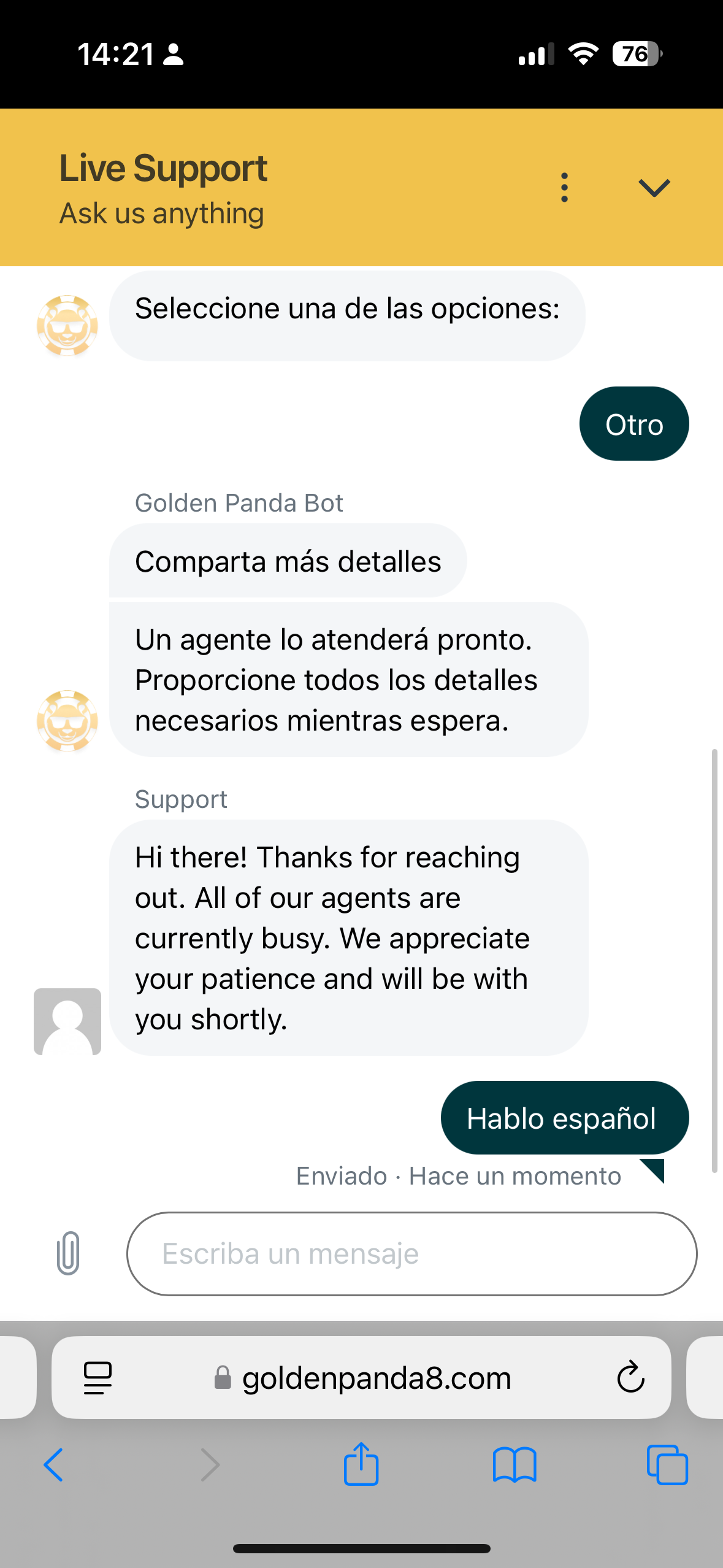The width and height of the screenshot is (723, 1568).
Task: Open Safari bookmarks
Action: 515,1464
